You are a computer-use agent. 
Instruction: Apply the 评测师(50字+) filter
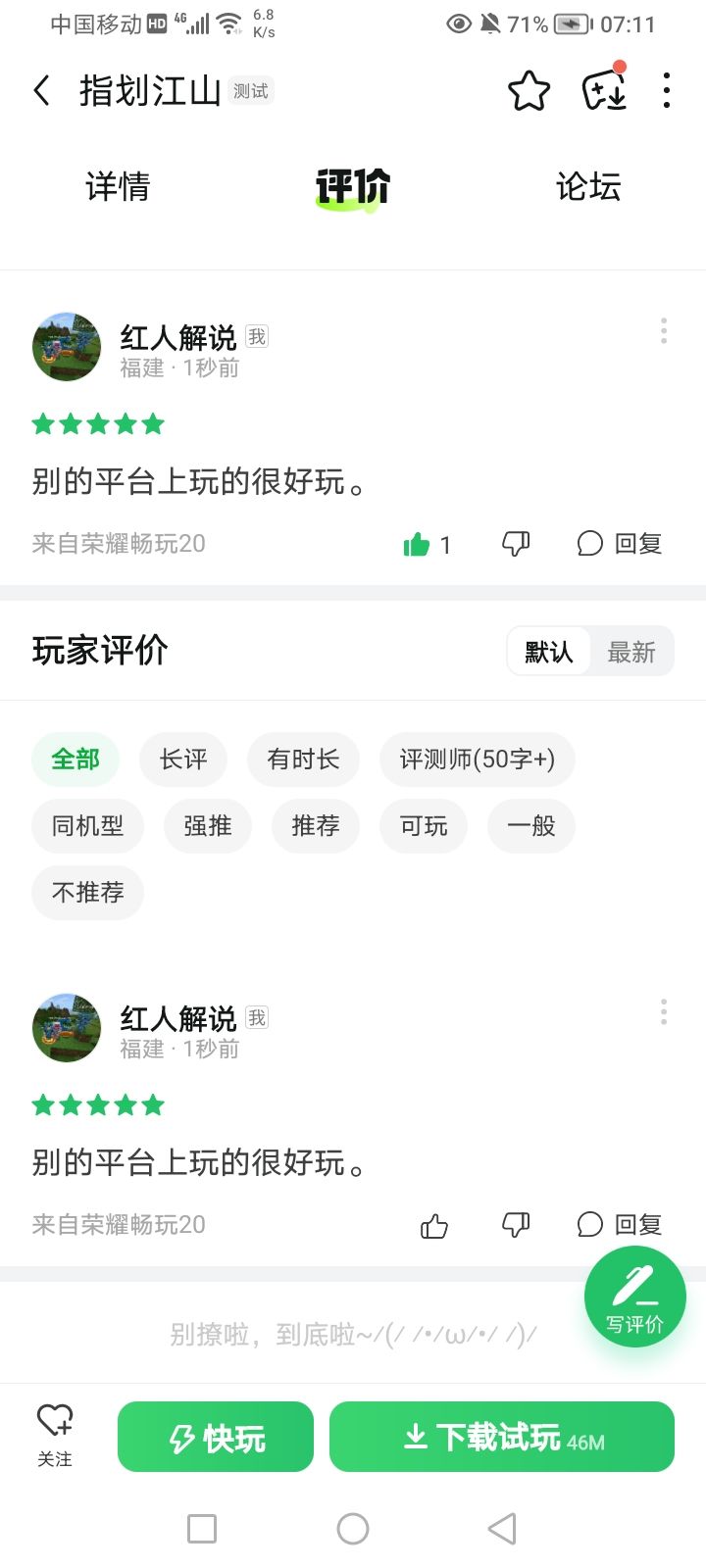[x=477, y=759]
